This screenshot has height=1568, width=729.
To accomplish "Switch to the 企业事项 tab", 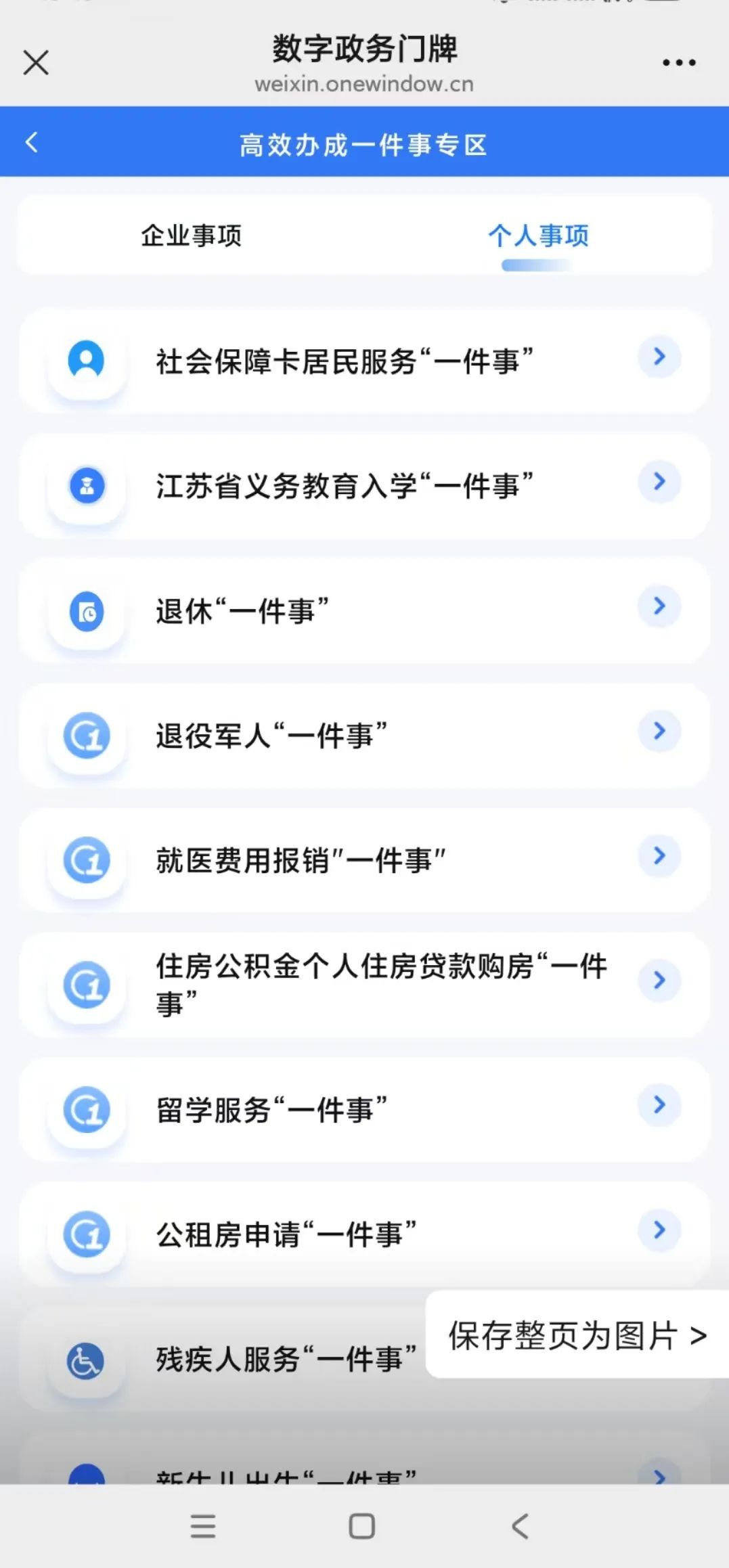I will click(x=191, y=236).
